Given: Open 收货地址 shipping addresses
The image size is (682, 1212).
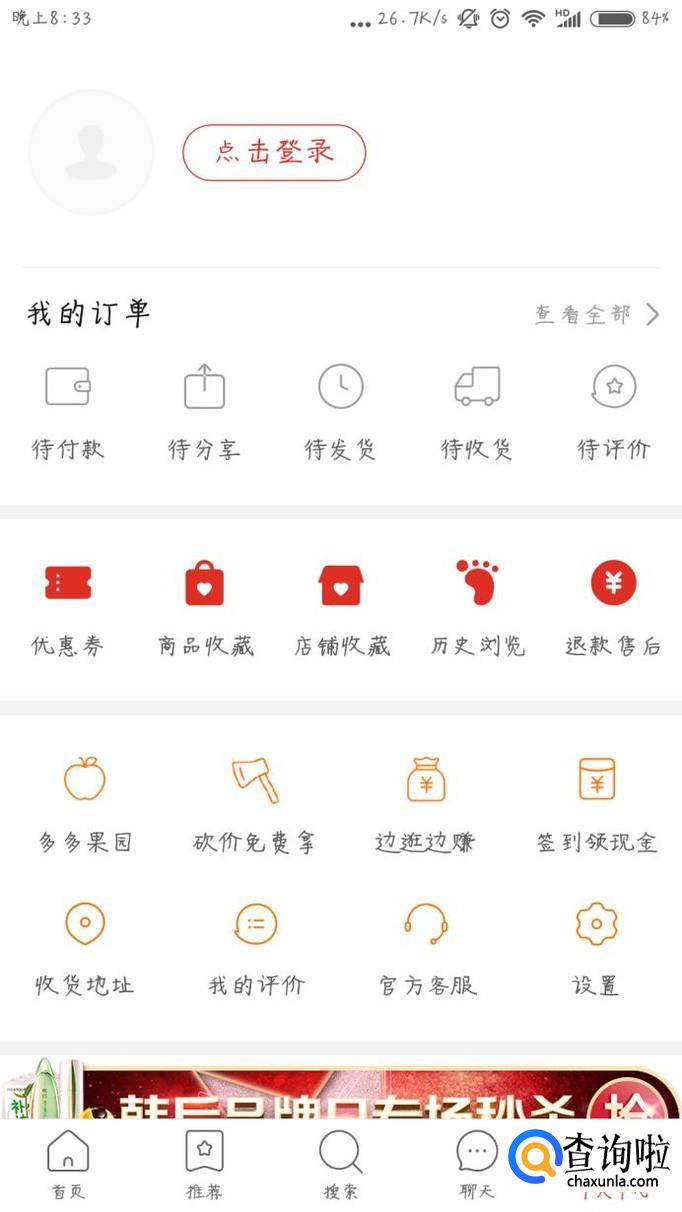Looking at the screenshot, I should 85,948.
